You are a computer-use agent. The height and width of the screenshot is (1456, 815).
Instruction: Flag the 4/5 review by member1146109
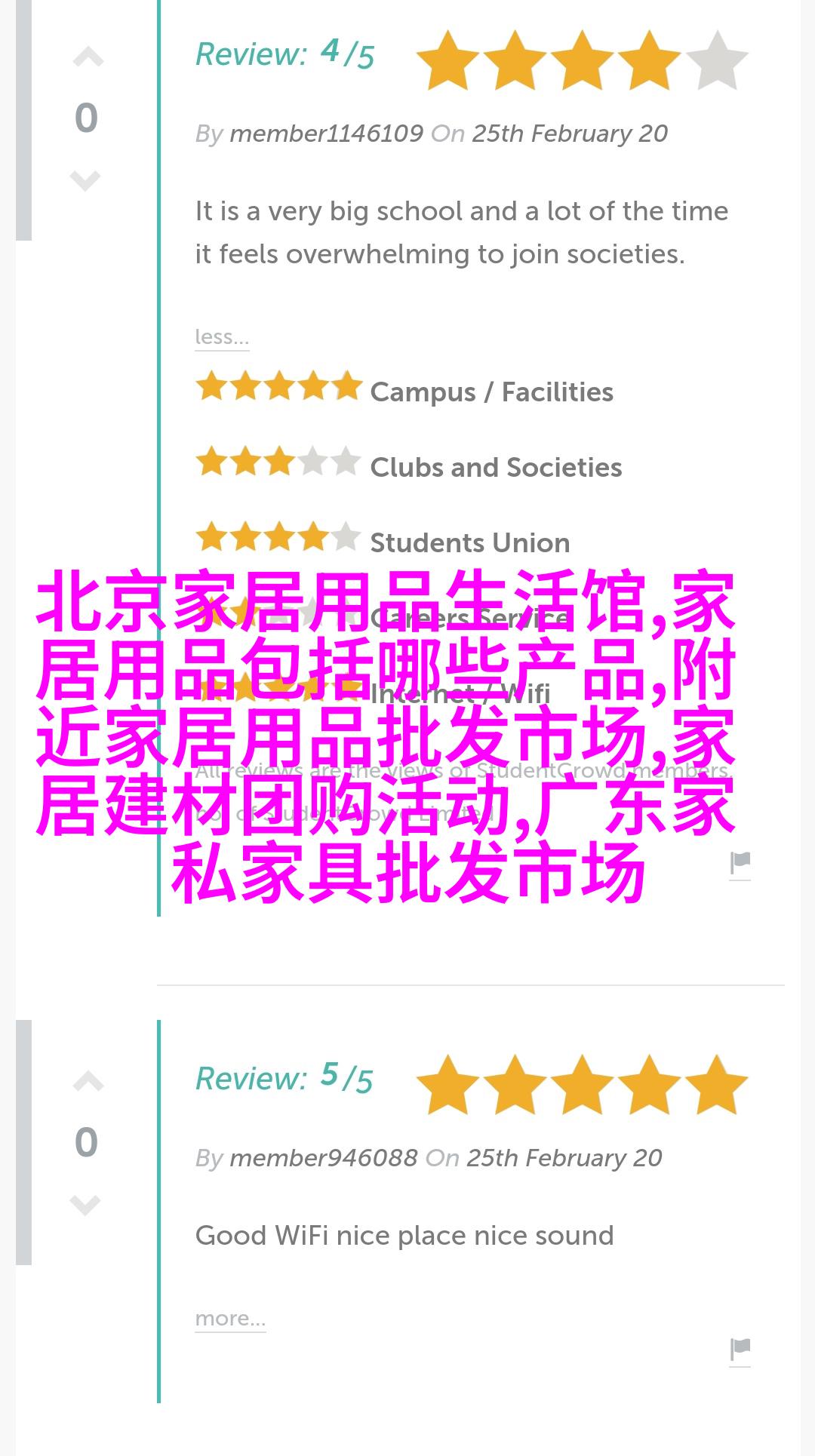[x=740, y=863]
